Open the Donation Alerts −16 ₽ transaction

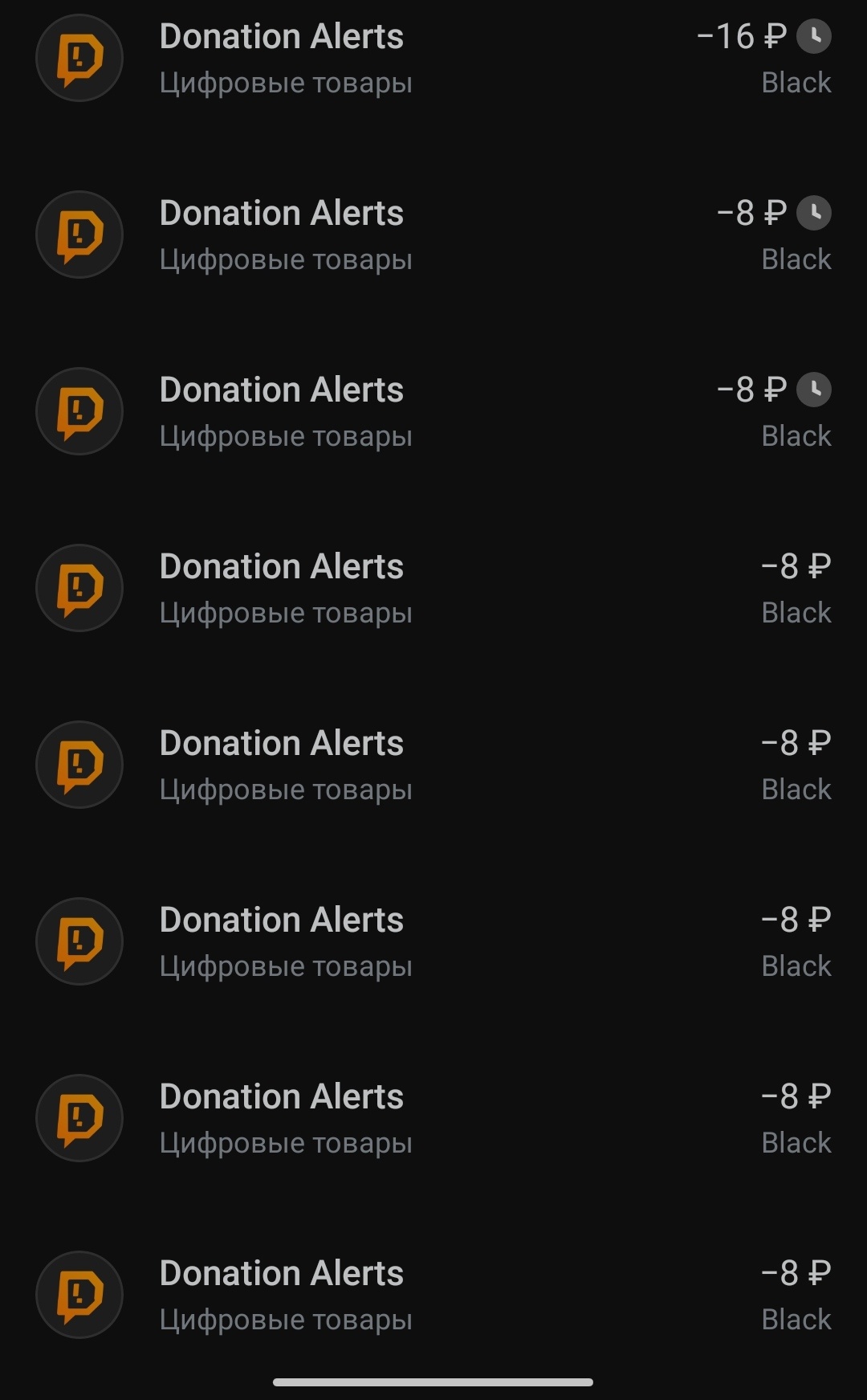tap(433, 59)
